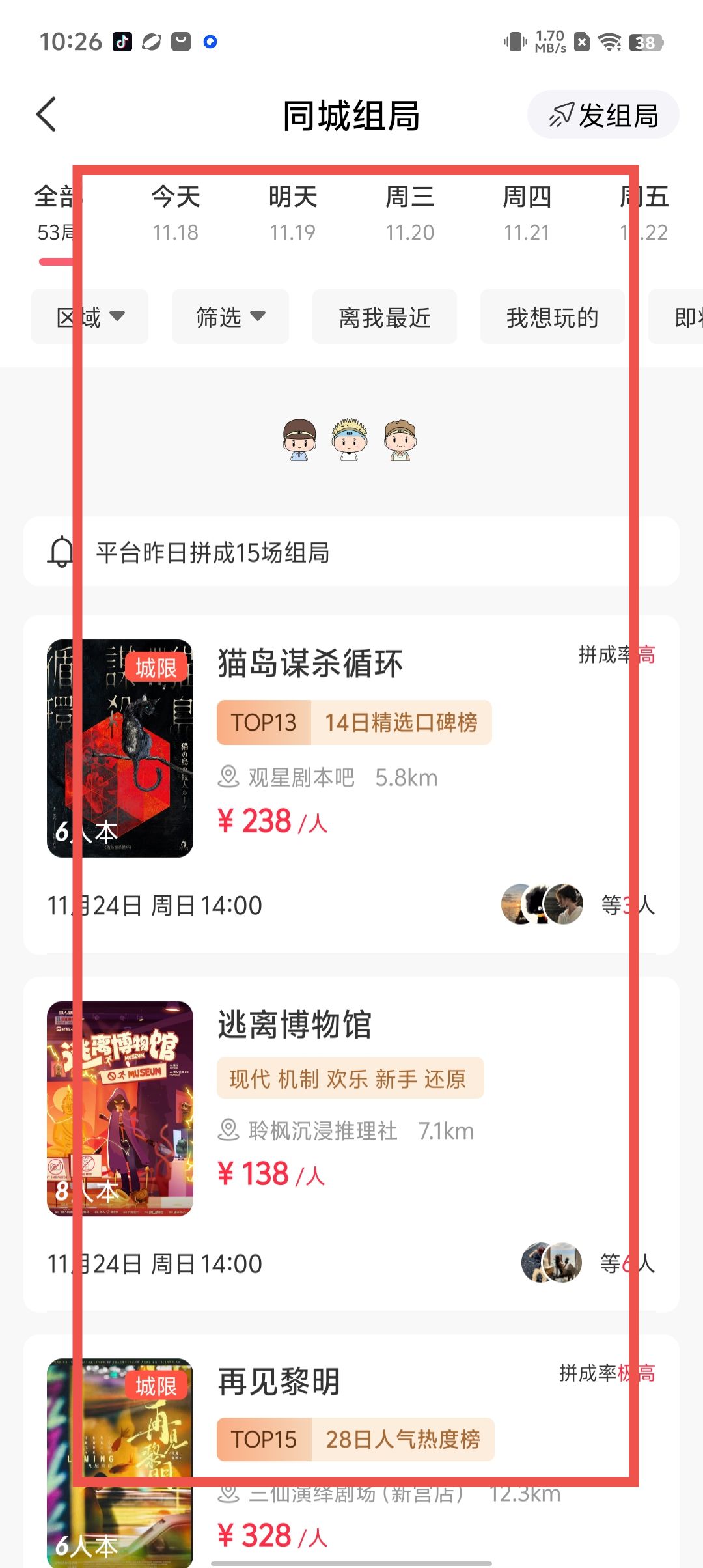
Task: Apply the 离我最近 filter chip
Action: tap(384, 317)
